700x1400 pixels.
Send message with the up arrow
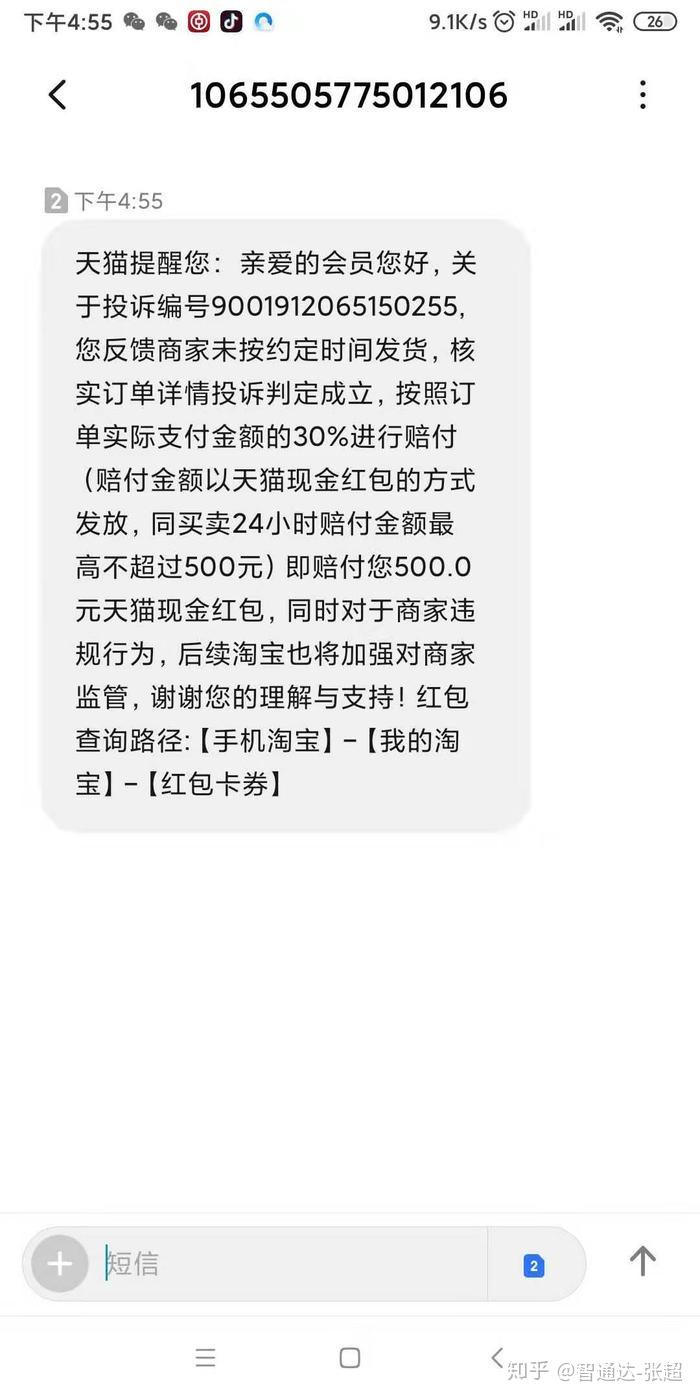click(x=642, y=1262)
